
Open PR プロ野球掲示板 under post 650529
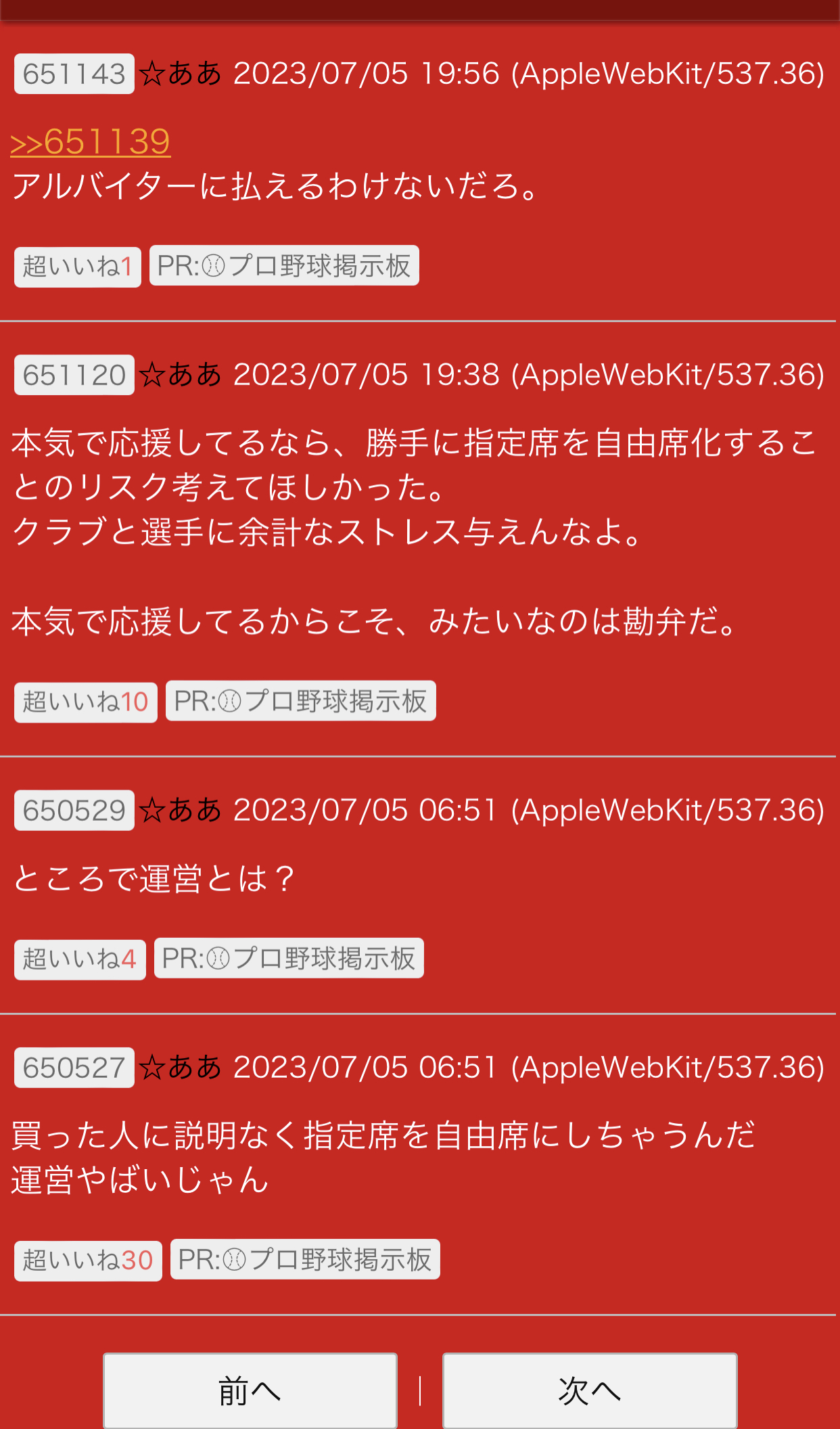click(x=289, y=958)
